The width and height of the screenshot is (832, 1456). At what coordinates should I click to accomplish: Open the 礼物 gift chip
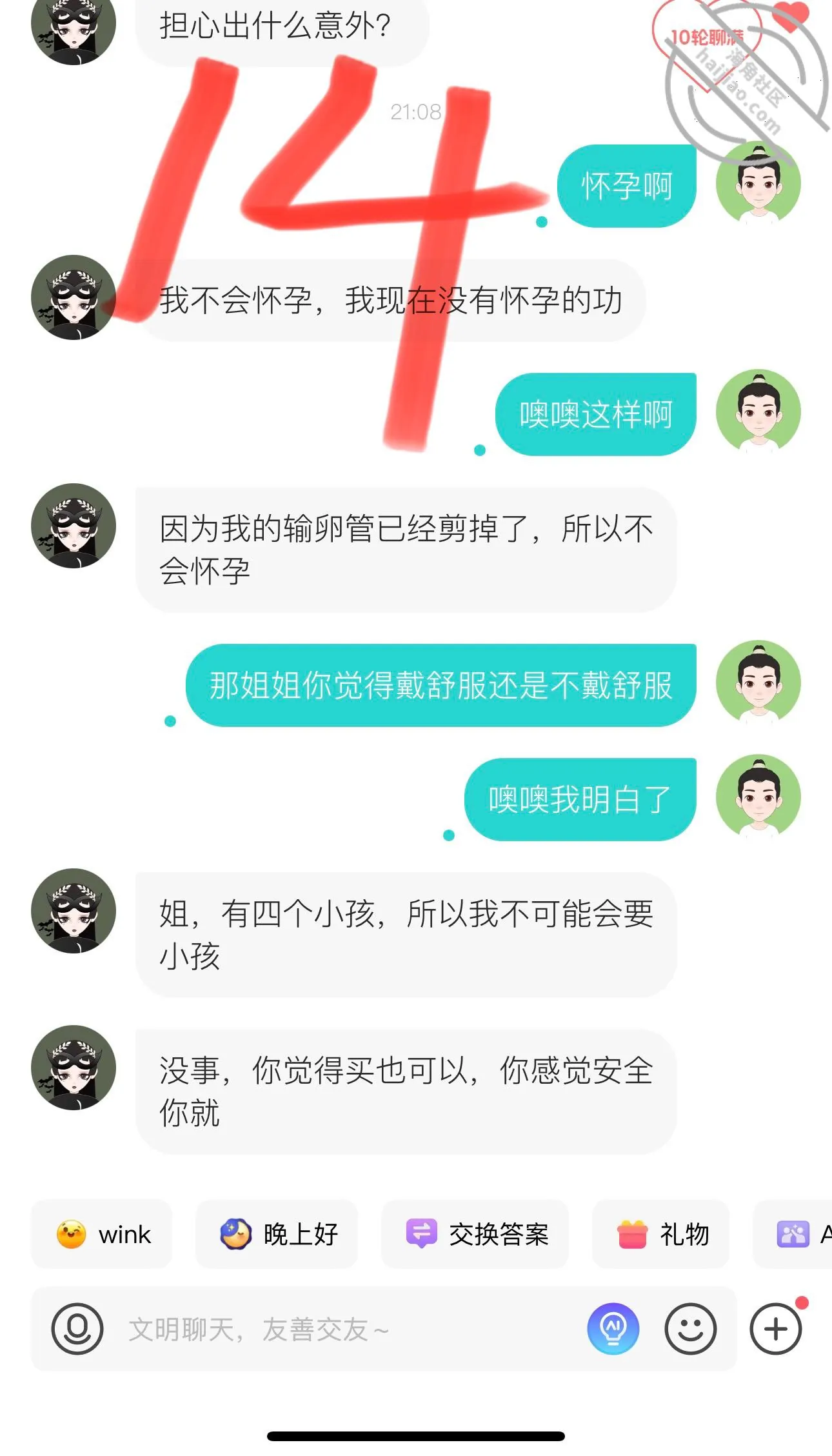(661, 1234)
